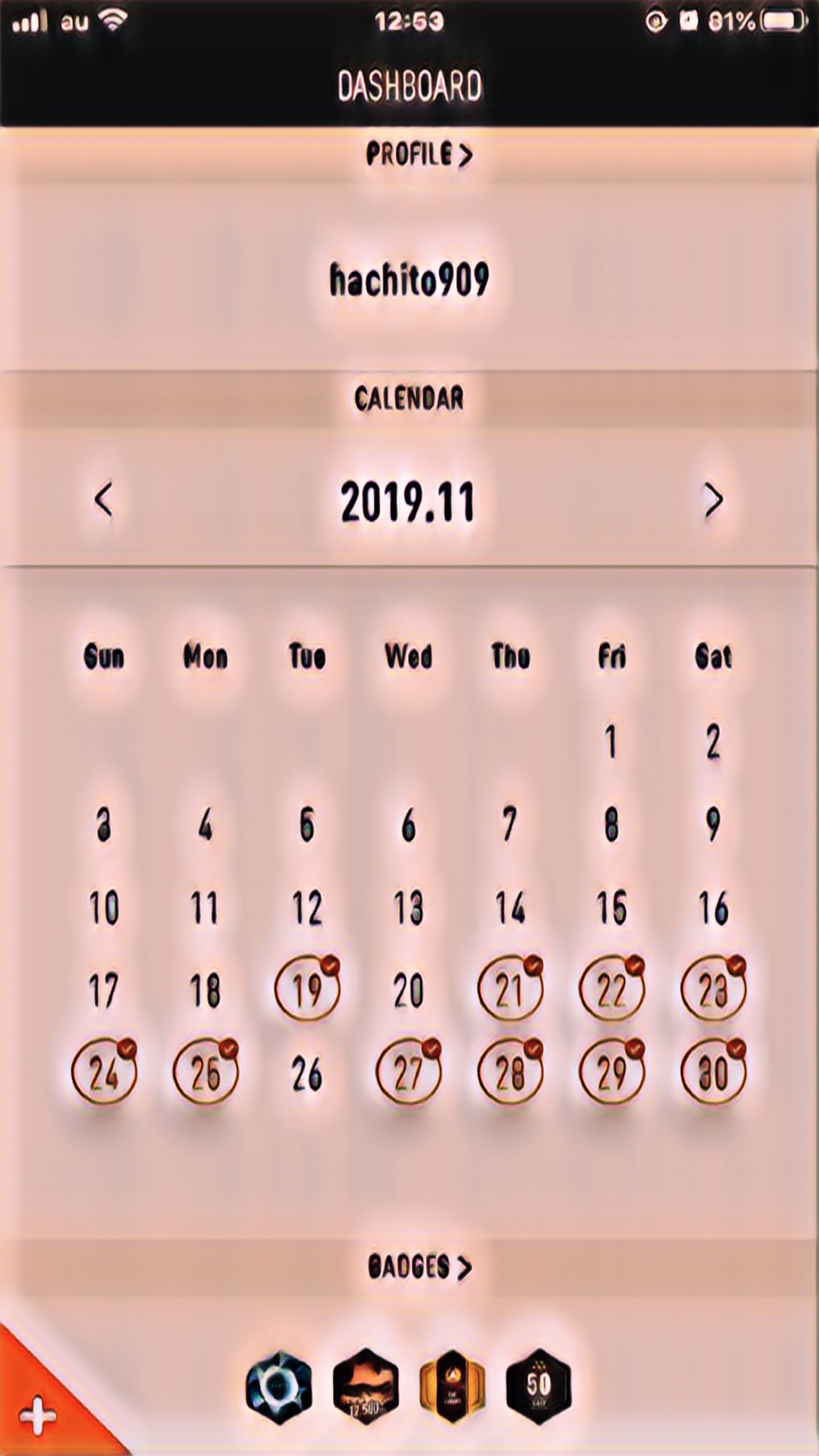Open the PROFILE section
Screen dimensions: 819x1456
coord(419,155)
